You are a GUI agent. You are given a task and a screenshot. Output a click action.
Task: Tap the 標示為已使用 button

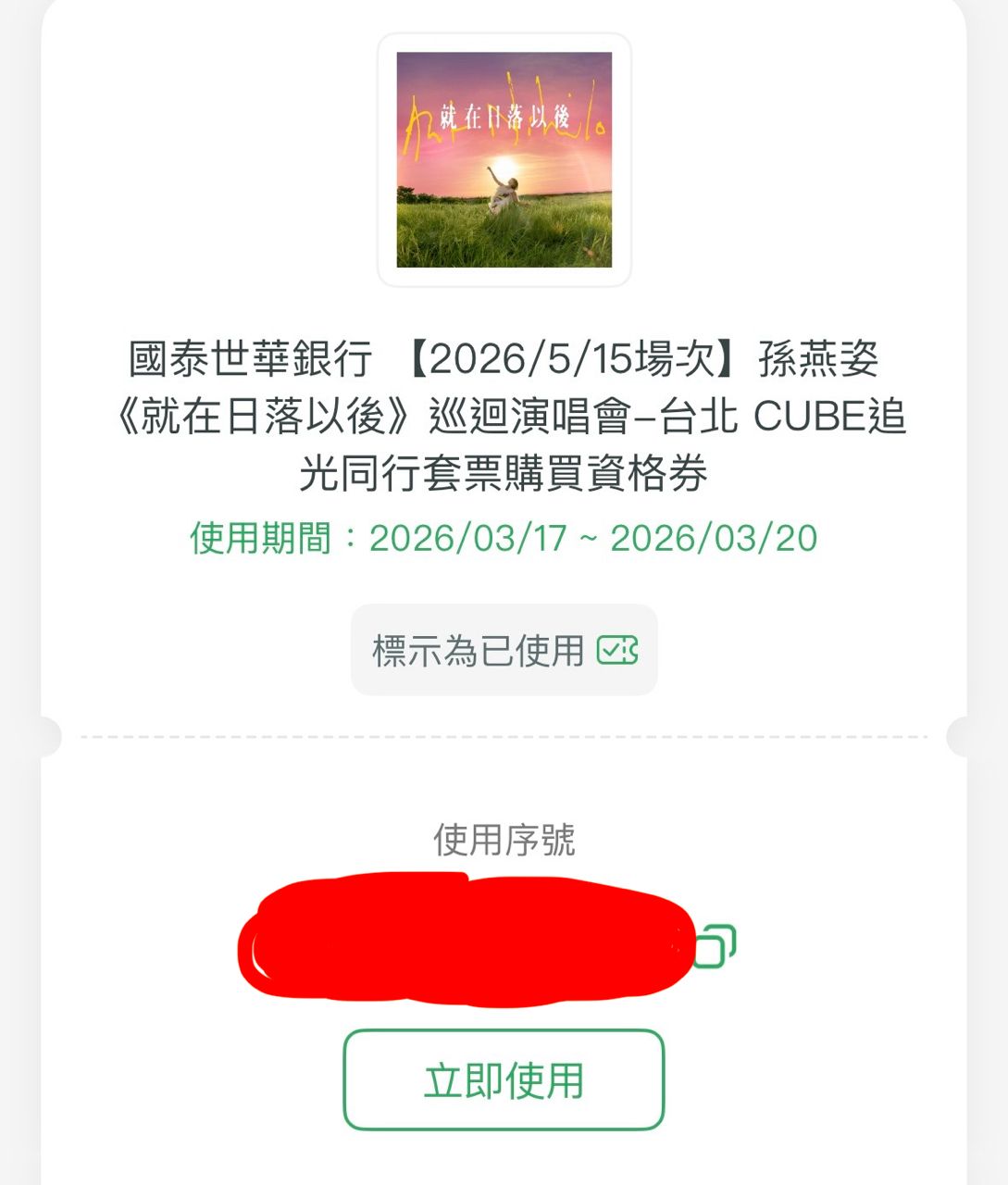(504, 650)
